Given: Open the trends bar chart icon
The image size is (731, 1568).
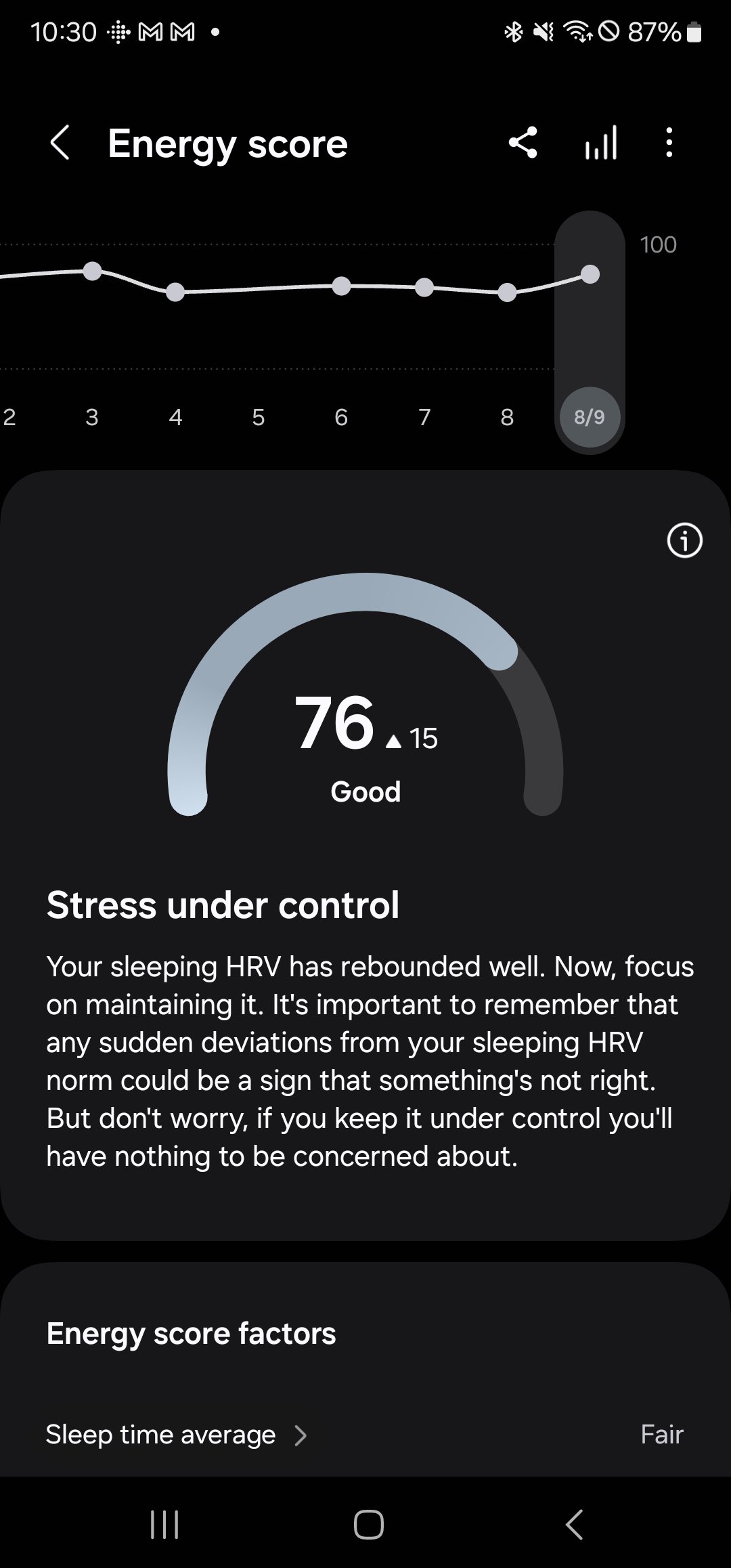Looking at the screenshot, I should tap(601, 143).
